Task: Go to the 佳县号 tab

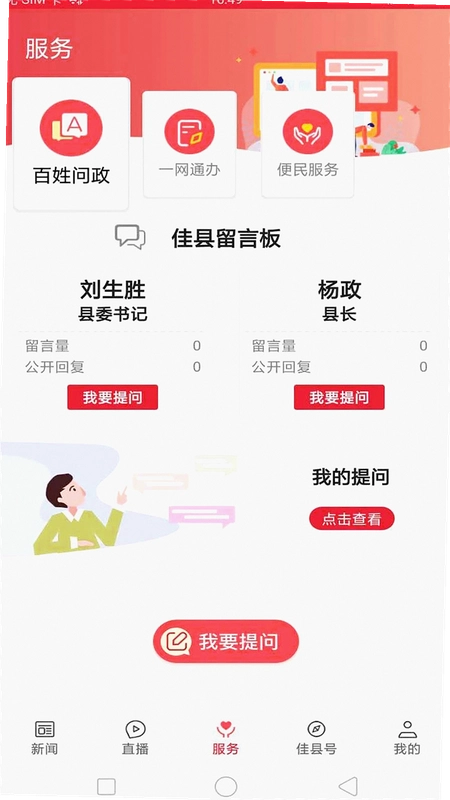Action: pos(316,738)
